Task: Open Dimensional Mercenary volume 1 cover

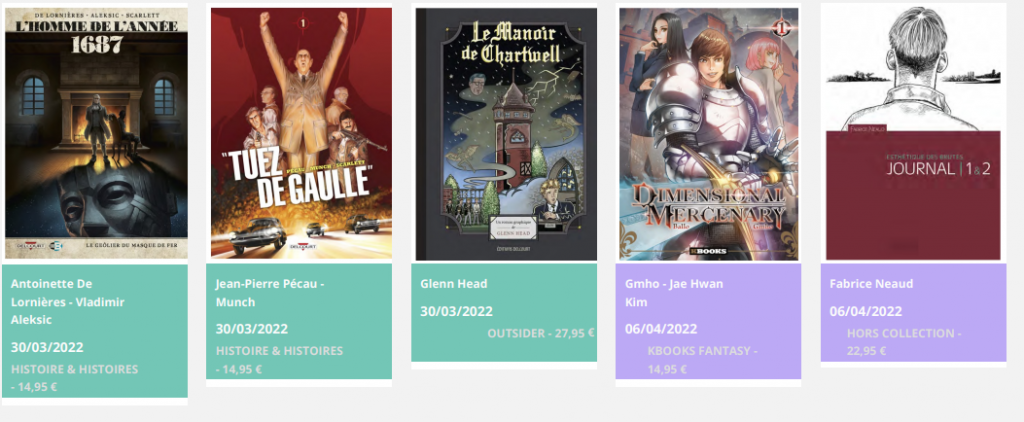Action: tap(708, 132)
